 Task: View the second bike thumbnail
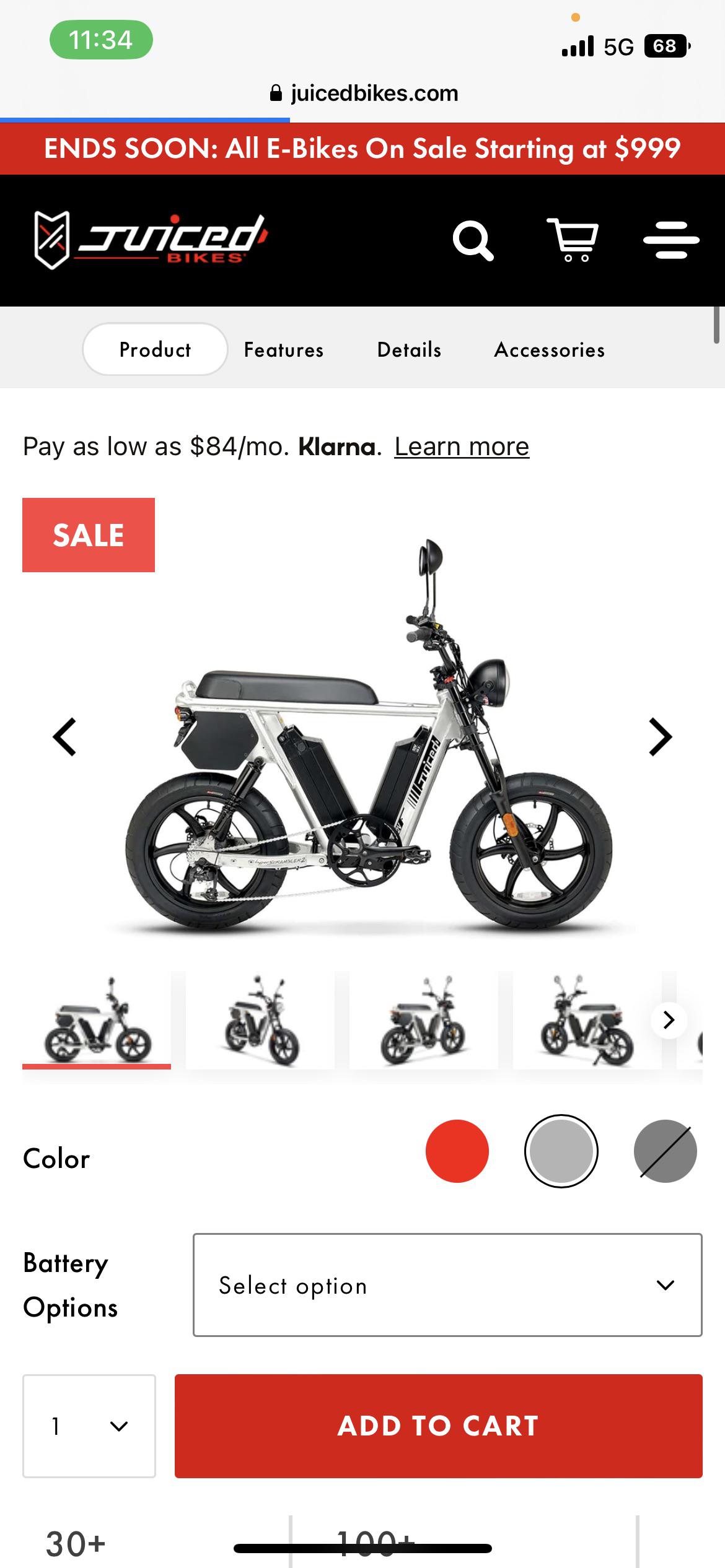(260, 1020)
